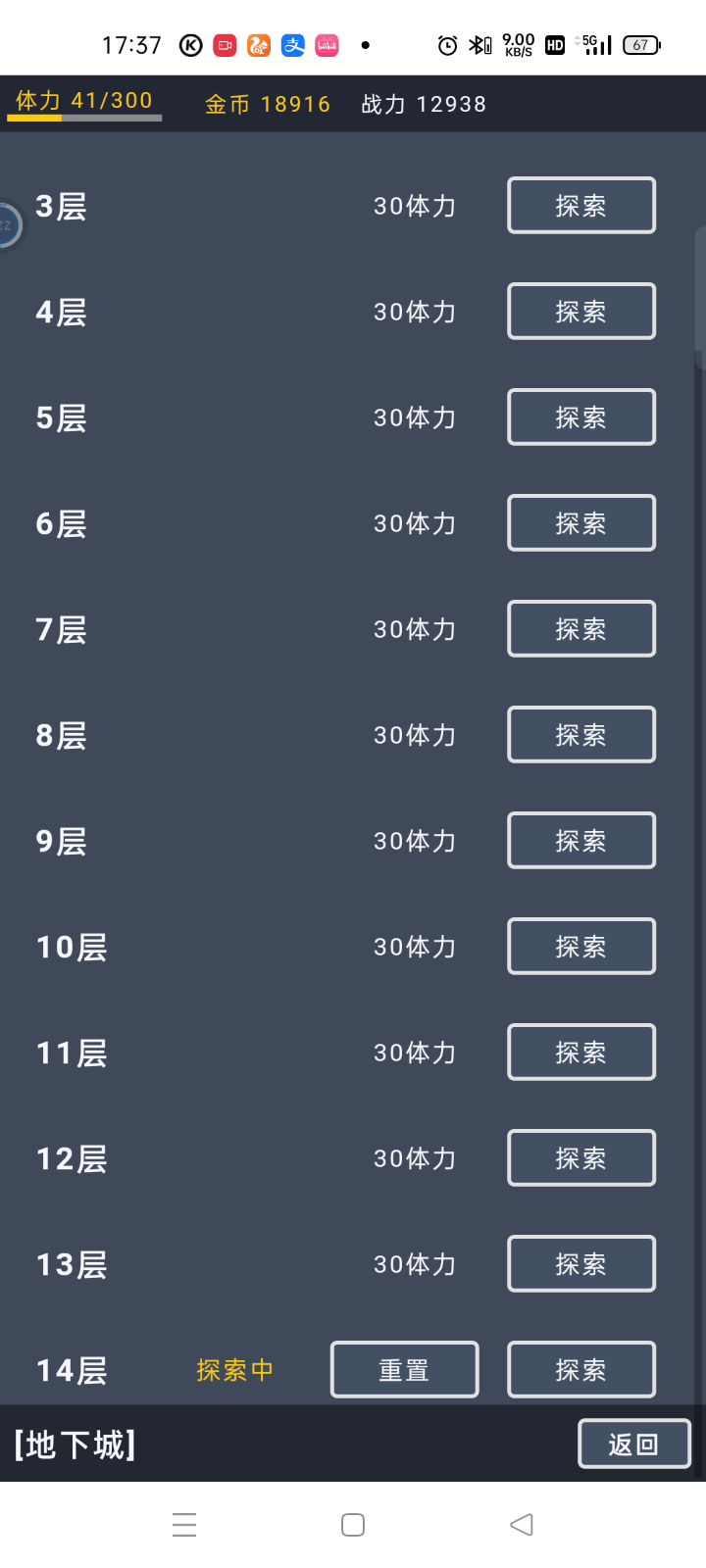The width and height of the screenshot is (706, 1568).
Task: Start 探索 on 5层
Action: tap(580, 417)
